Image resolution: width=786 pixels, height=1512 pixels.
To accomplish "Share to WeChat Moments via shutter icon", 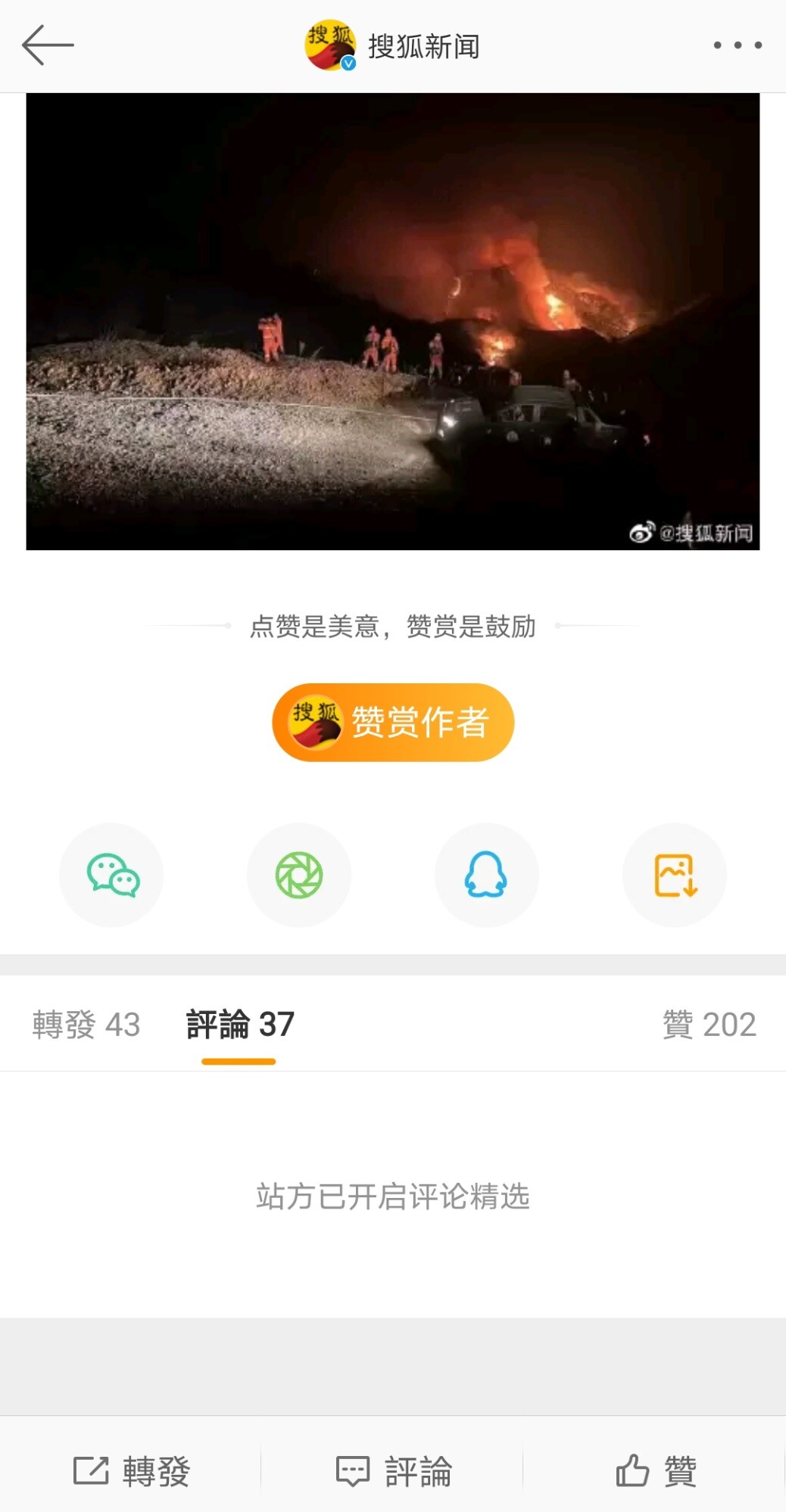I will point(299,875).
